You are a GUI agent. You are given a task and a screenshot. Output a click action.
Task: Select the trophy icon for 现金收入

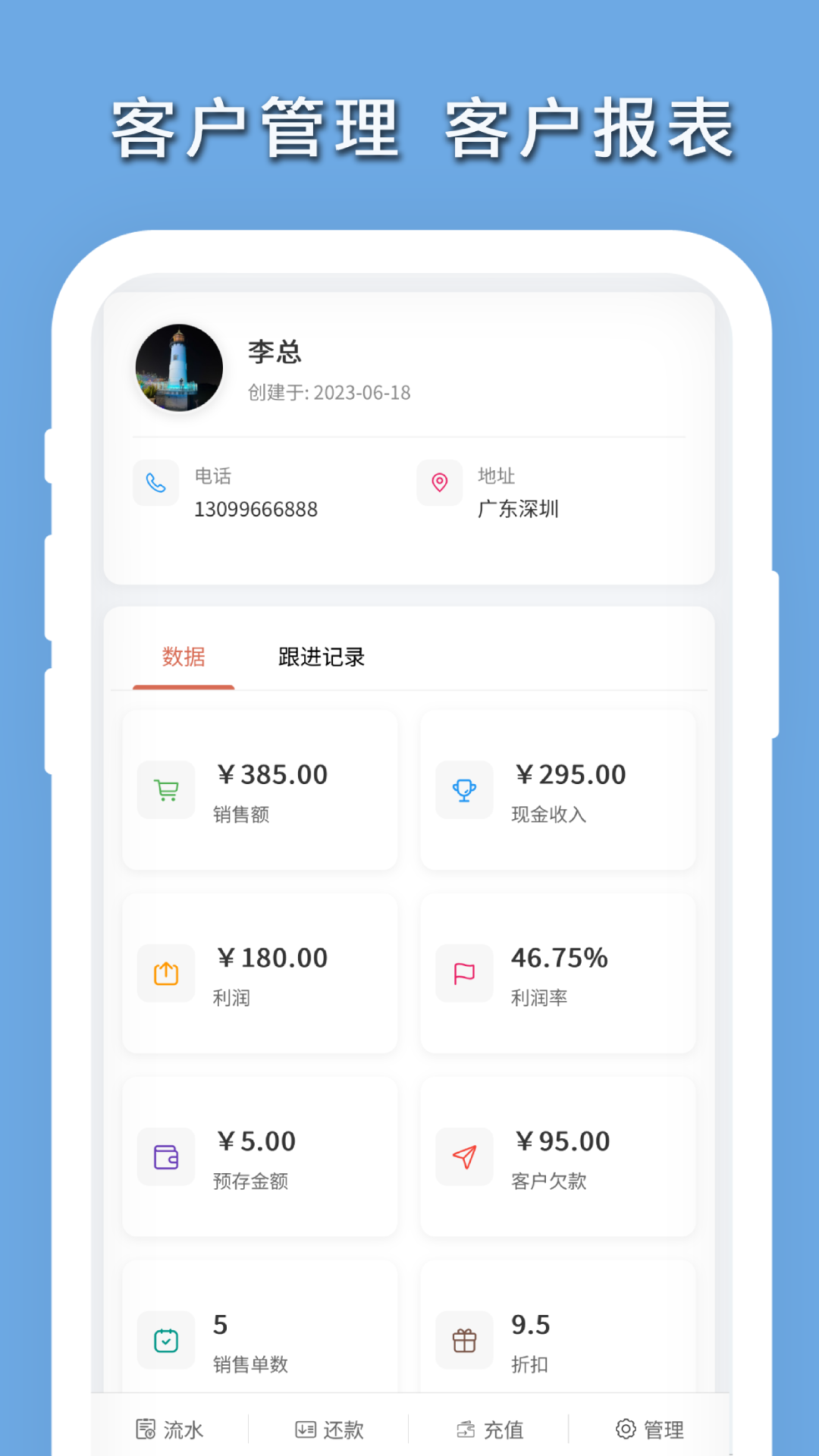pos(464,789)
